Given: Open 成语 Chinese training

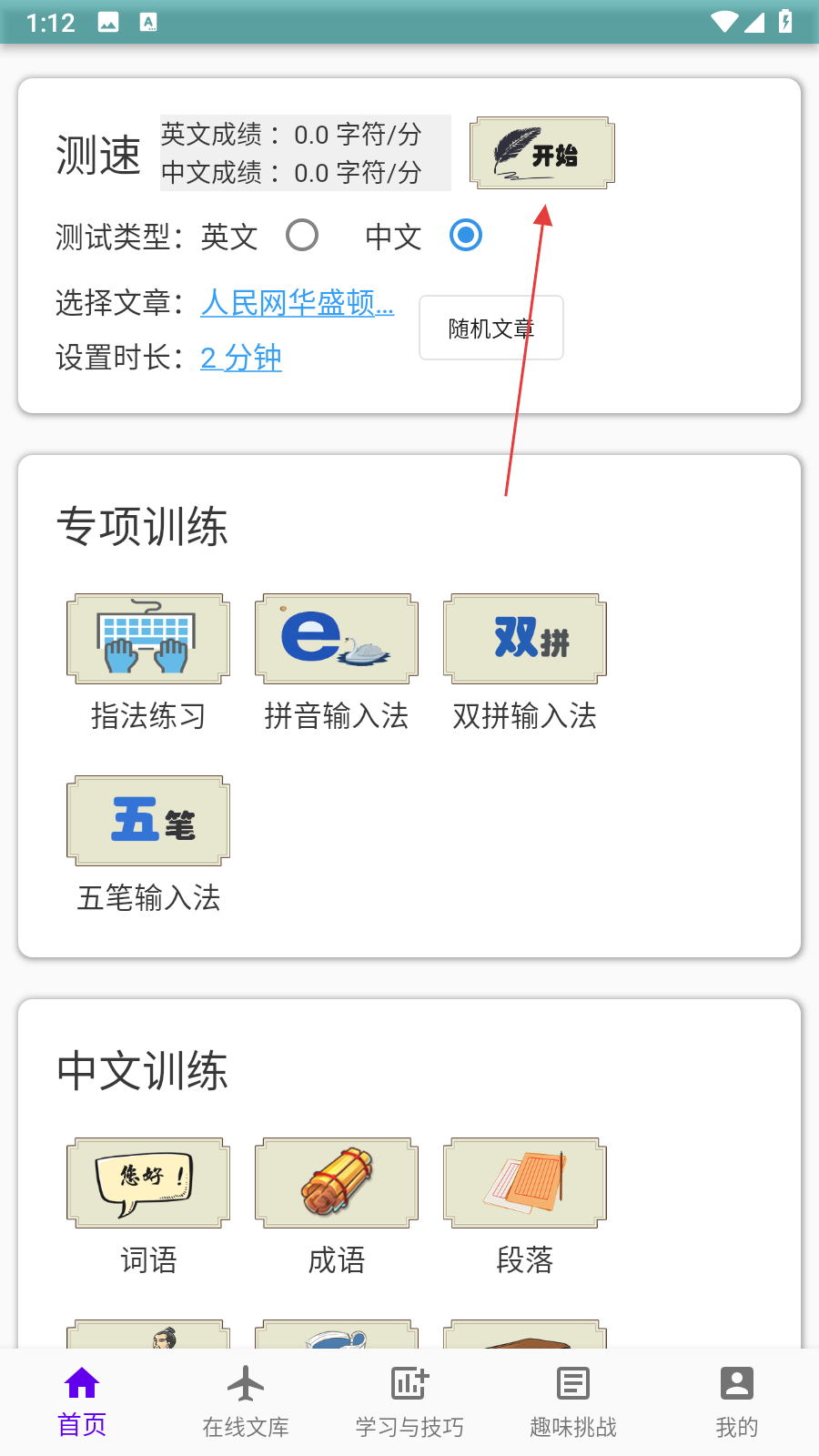Looking at the screenshot, I should (x=337, y=1183).
